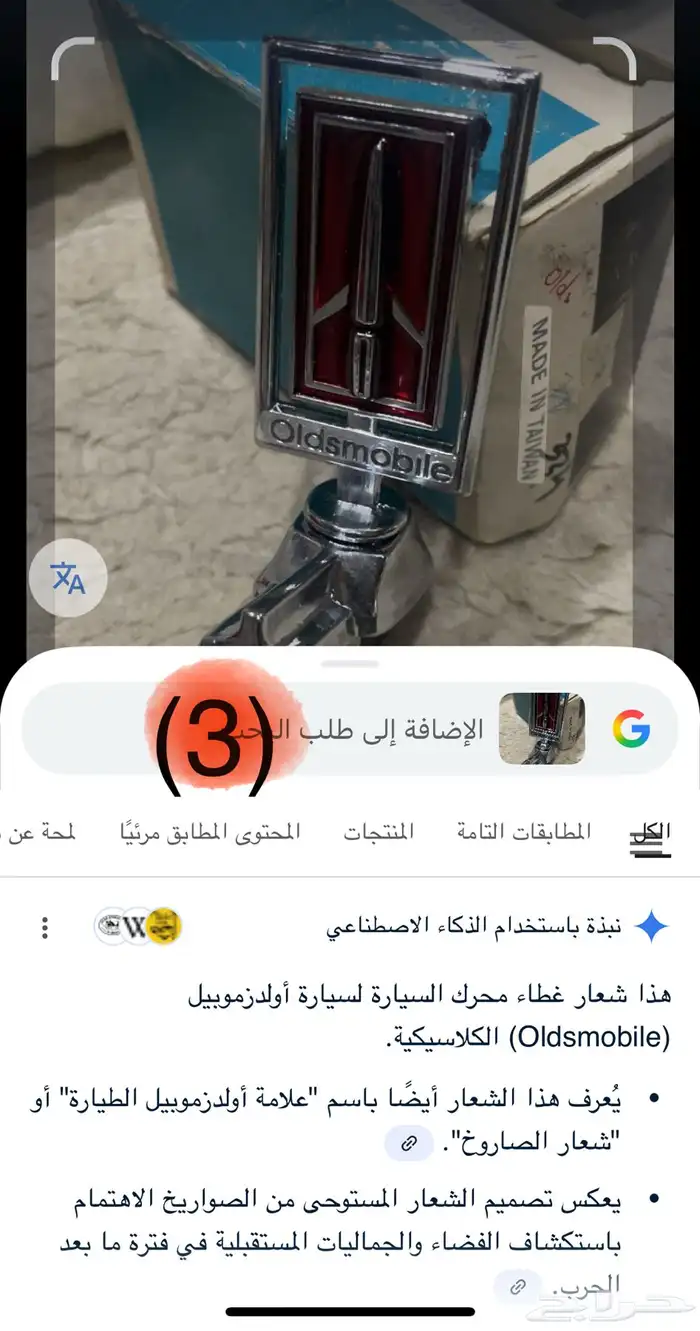Tap the Oldsmobile thumbnail in search bar
Viewport: 700px width, 1331px height.
point(542,729)
